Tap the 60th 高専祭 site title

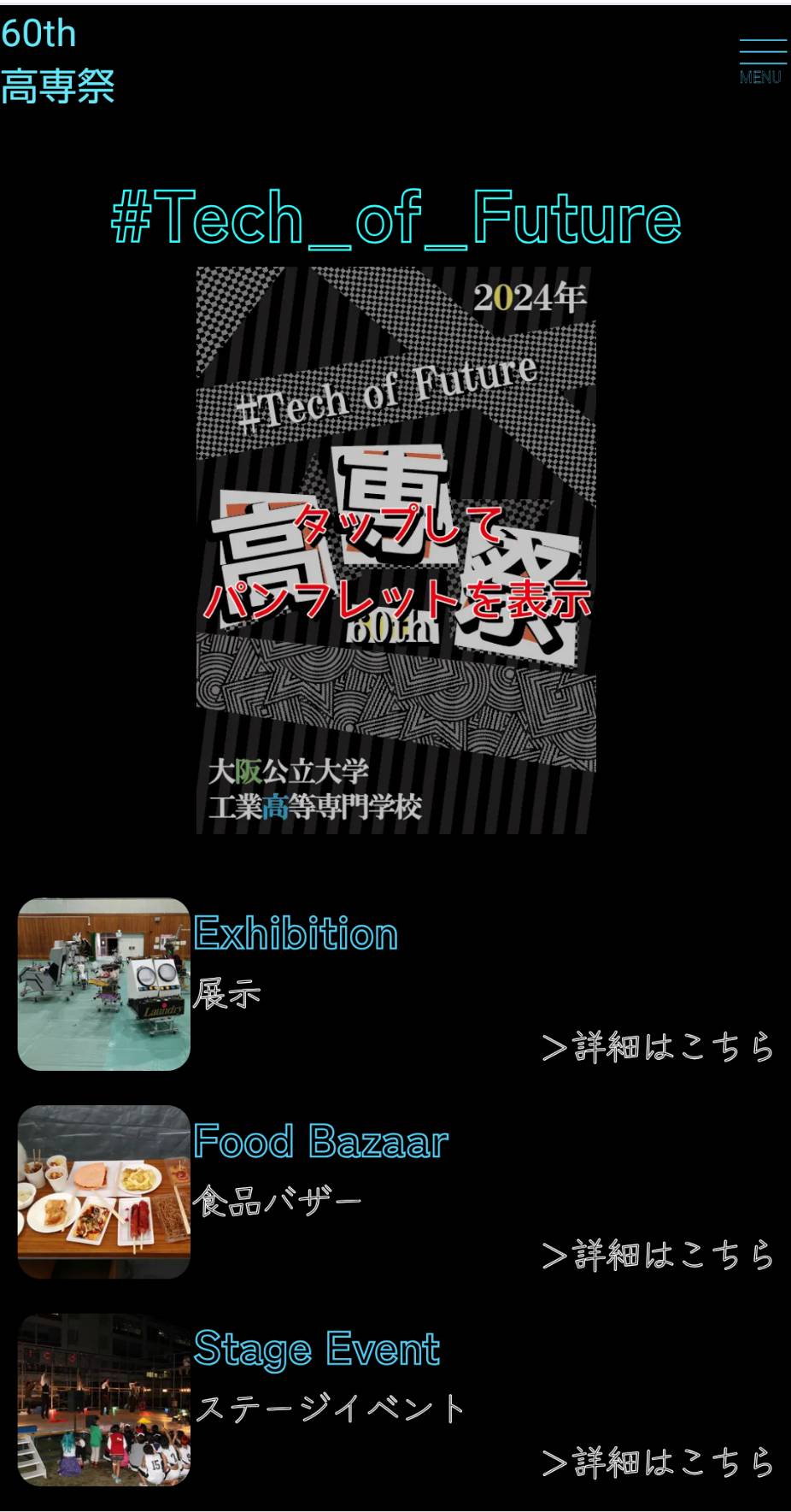coord(57,61)
